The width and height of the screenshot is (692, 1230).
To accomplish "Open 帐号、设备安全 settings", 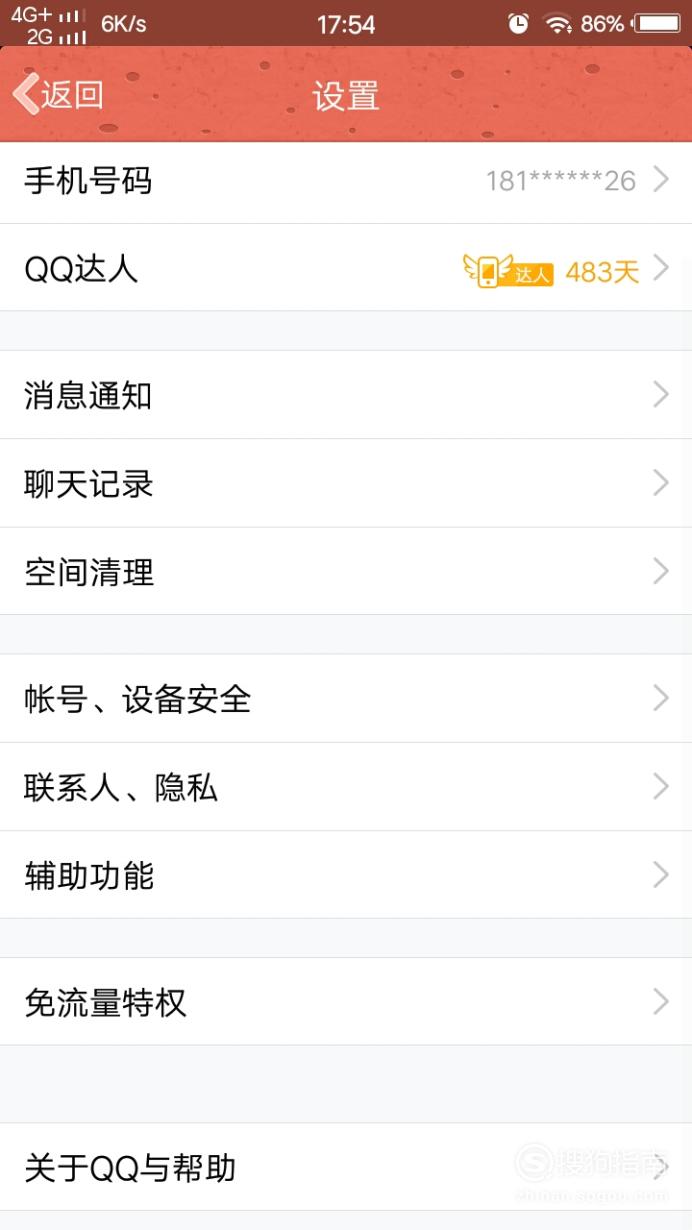I will coord(346,699).
